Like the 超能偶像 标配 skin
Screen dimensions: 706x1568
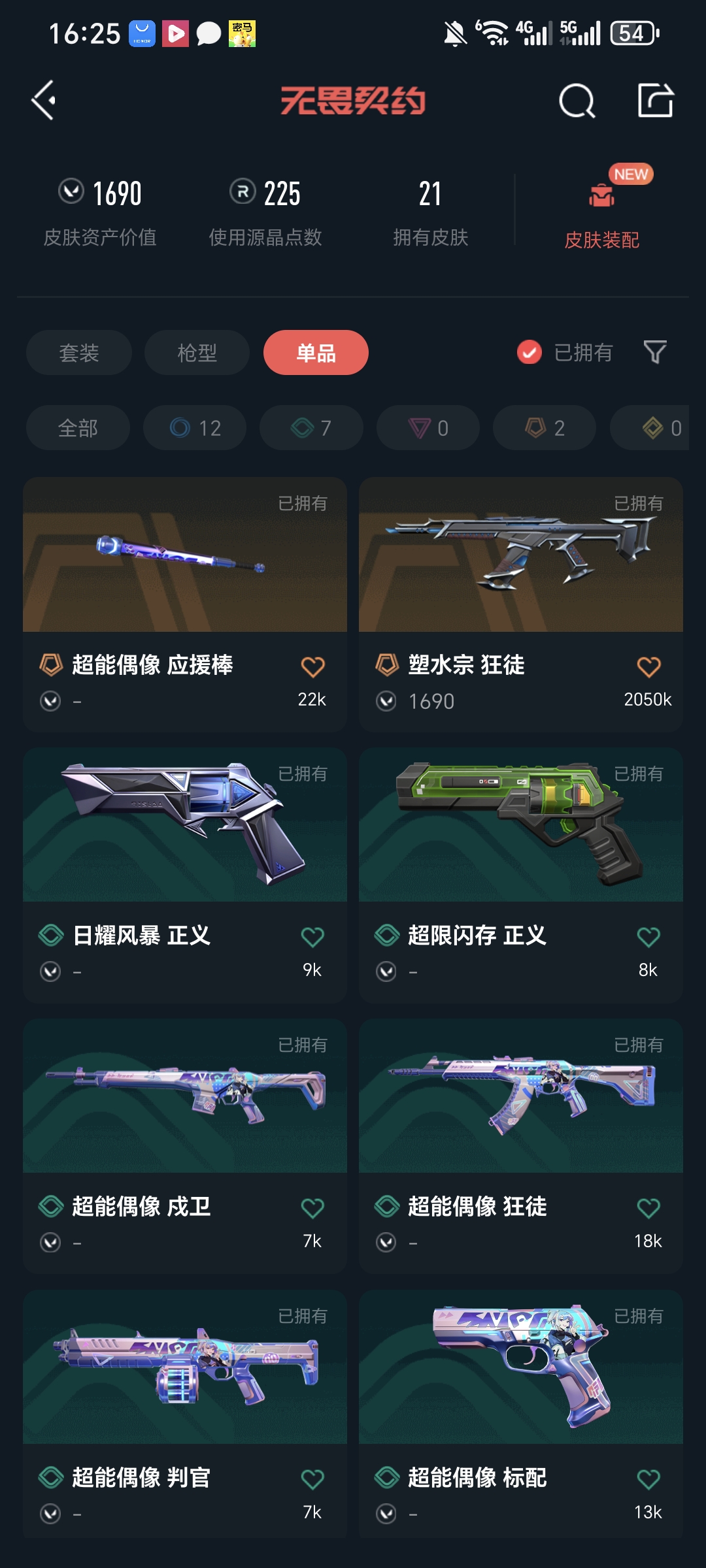pyautogui.click(x=648, y=1479)
